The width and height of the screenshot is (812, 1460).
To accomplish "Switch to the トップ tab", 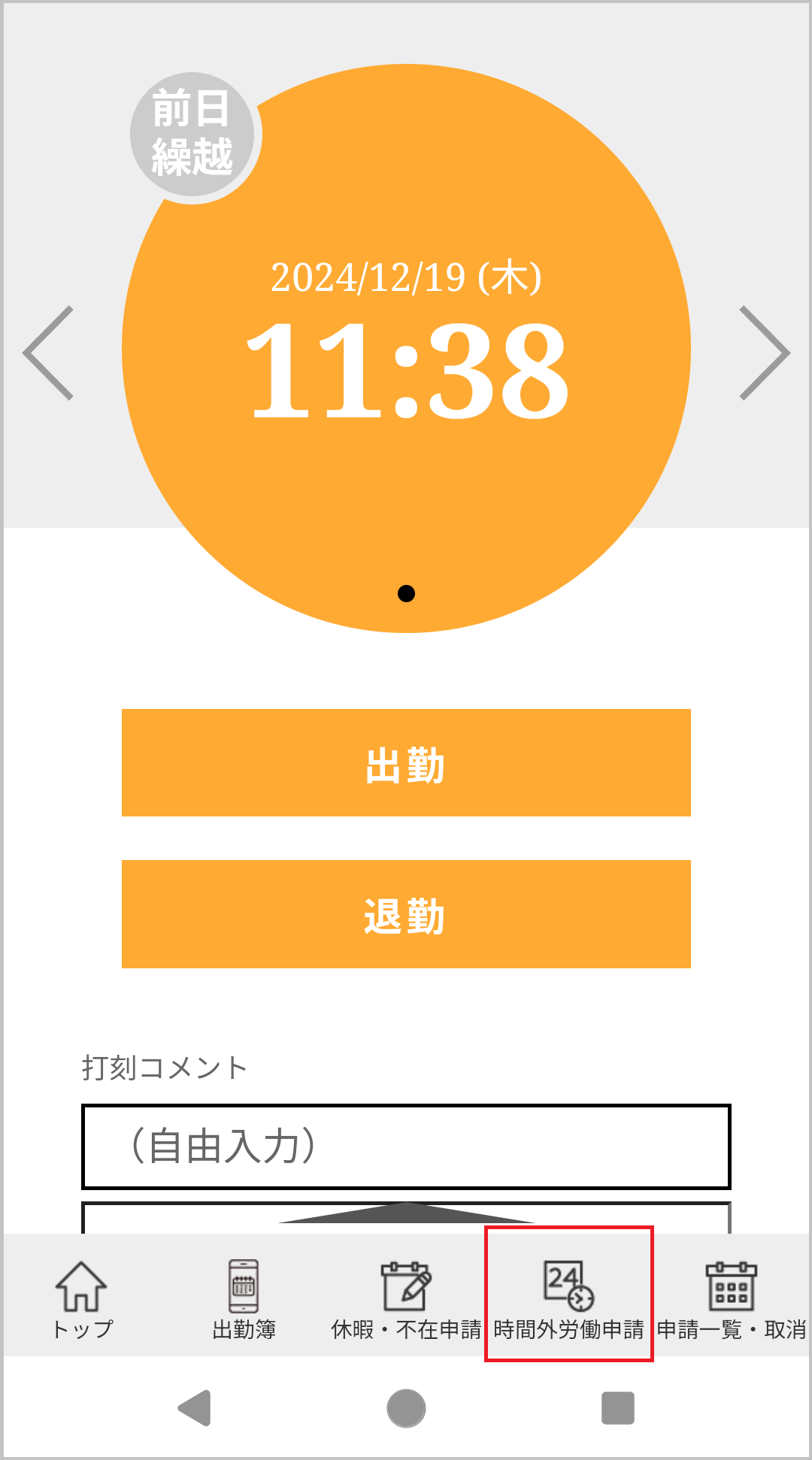I will [82, 1298].
